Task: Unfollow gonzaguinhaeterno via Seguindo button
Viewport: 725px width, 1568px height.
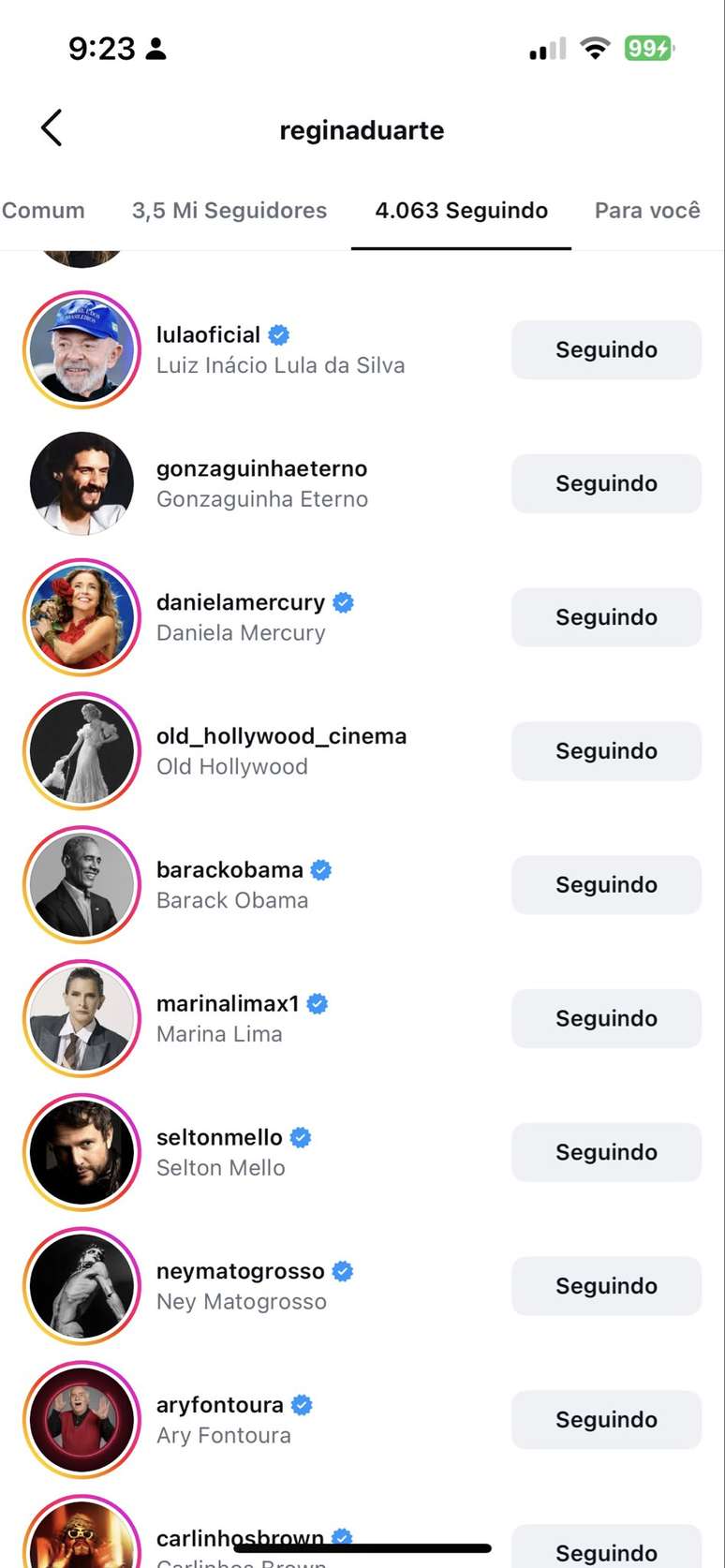Action: pos(606,484)
